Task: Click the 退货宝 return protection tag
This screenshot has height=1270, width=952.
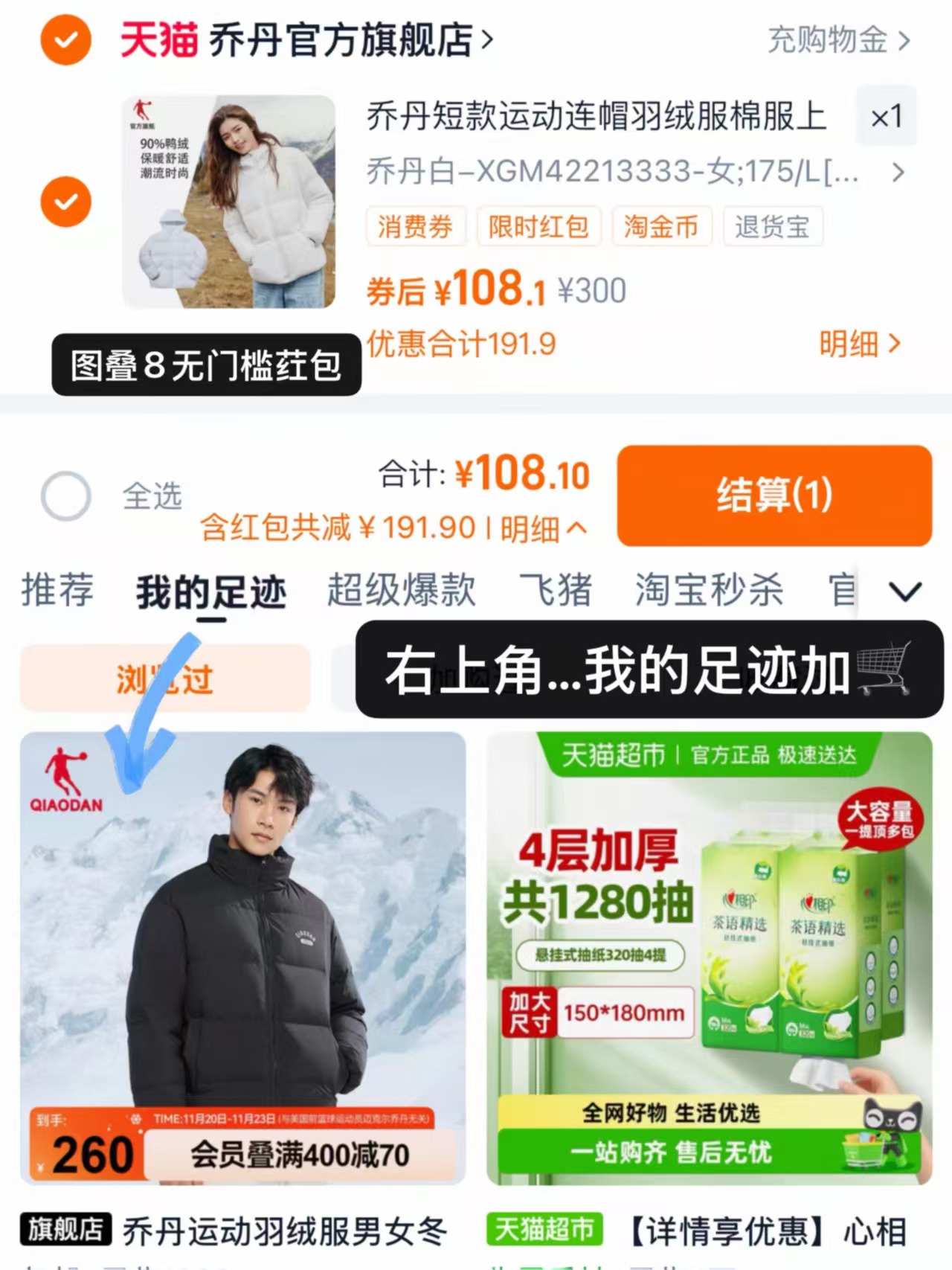Action: click(x=771, y=228)
